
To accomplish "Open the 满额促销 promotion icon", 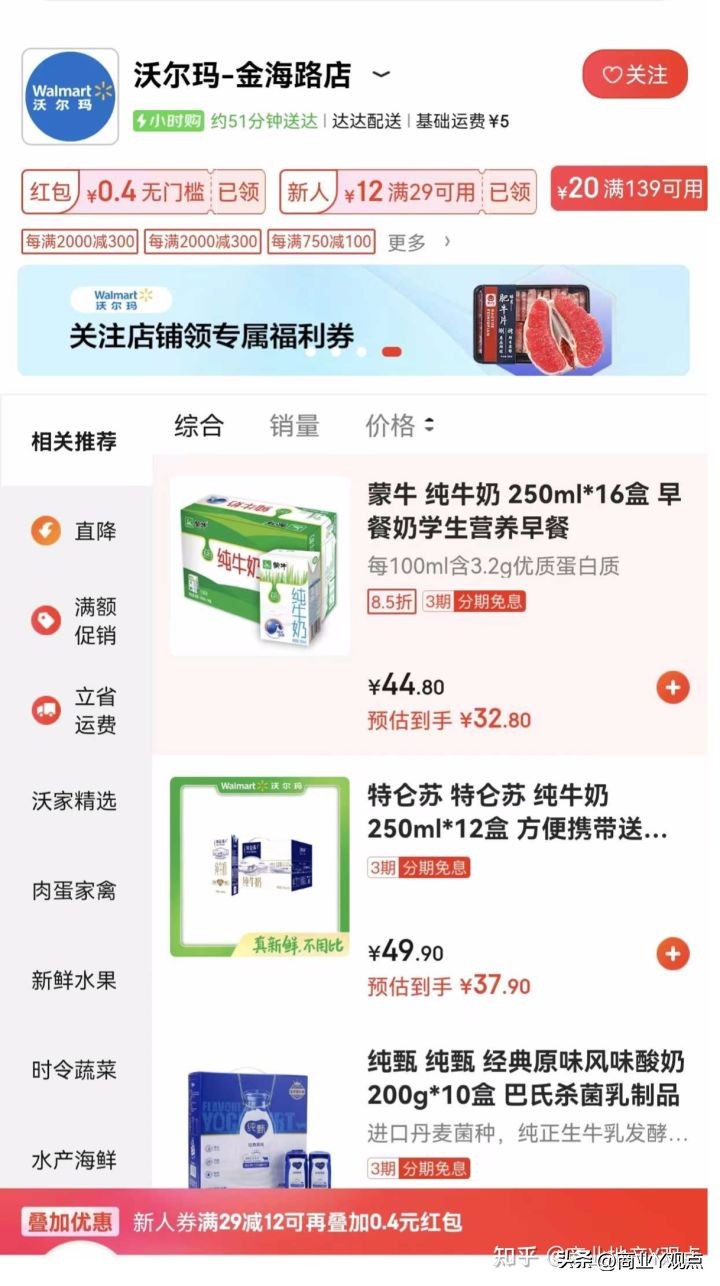I will (44, 620).
